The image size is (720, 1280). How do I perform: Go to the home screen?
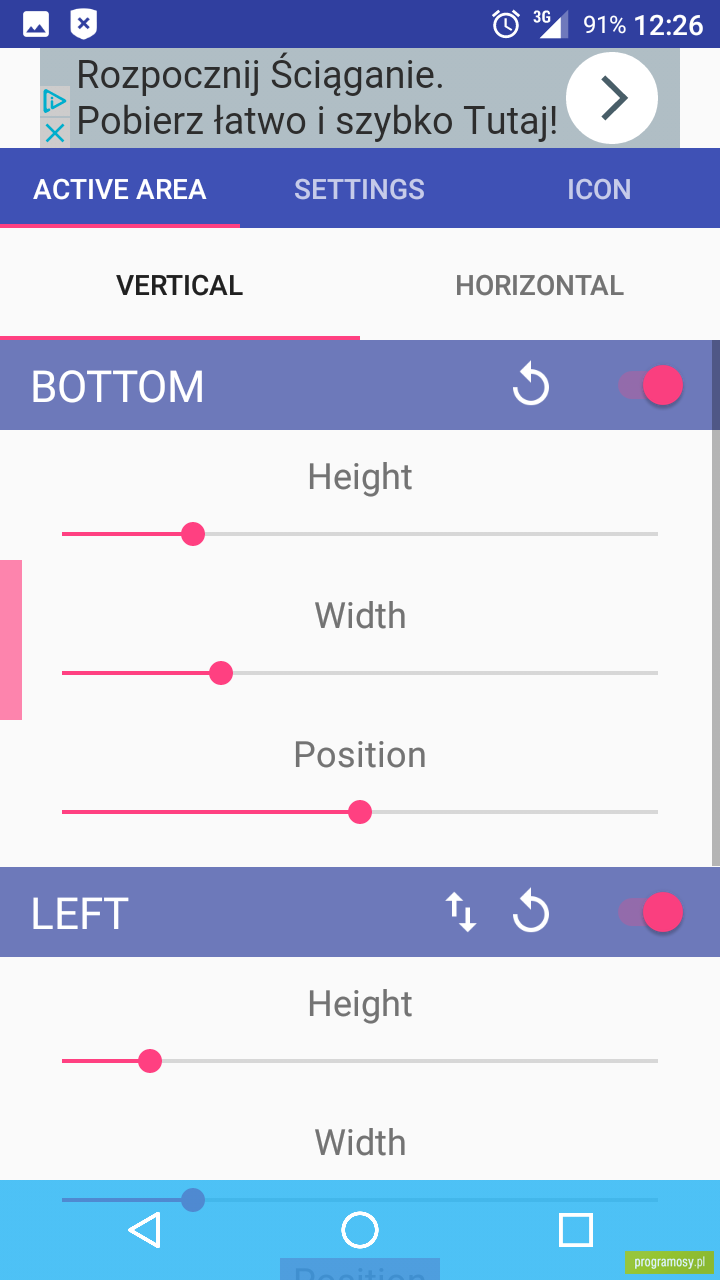coord(360,1230)
